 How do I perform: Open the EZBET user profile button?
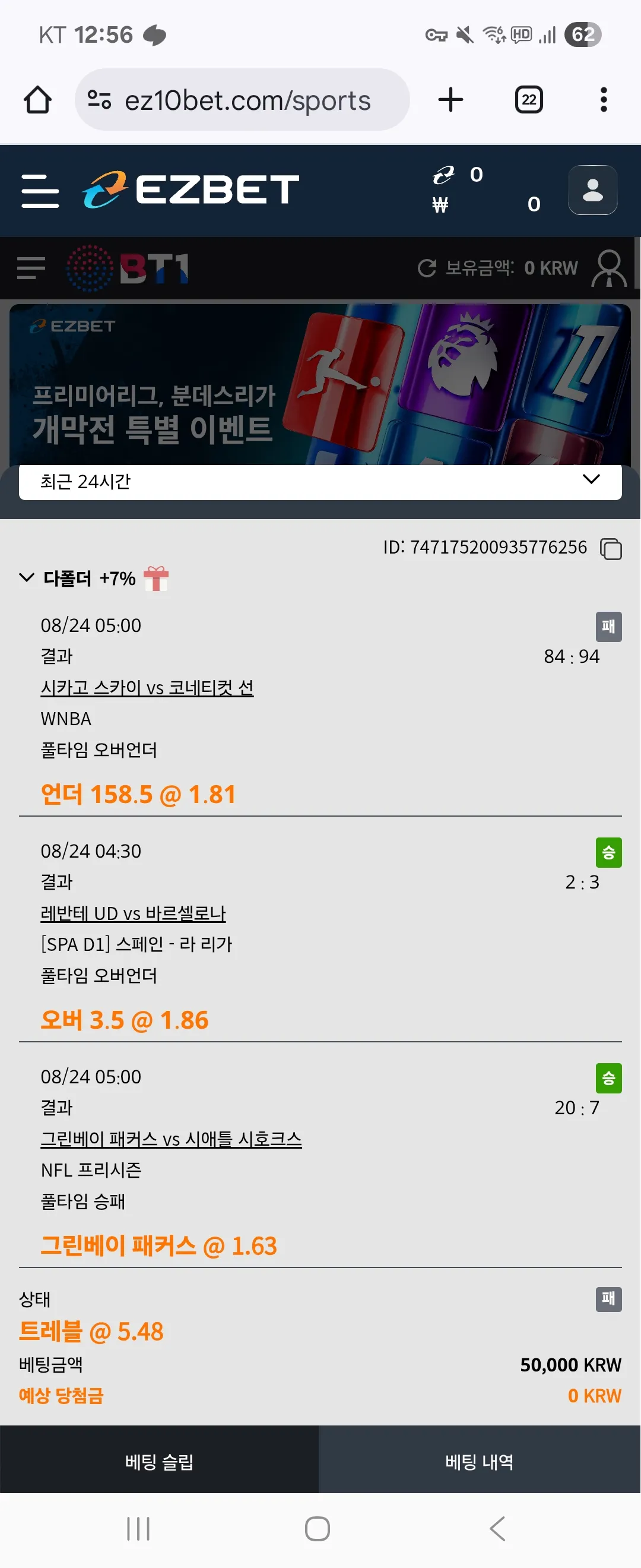click(592, 190)
